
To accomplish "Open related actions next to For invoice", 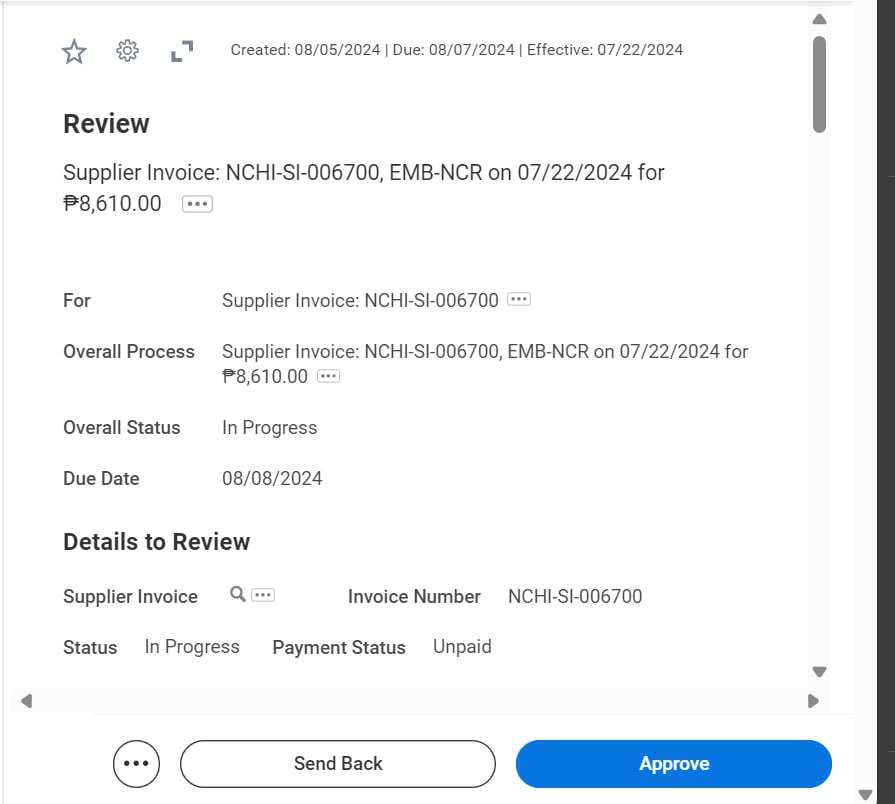I will [x=518, y=299].
